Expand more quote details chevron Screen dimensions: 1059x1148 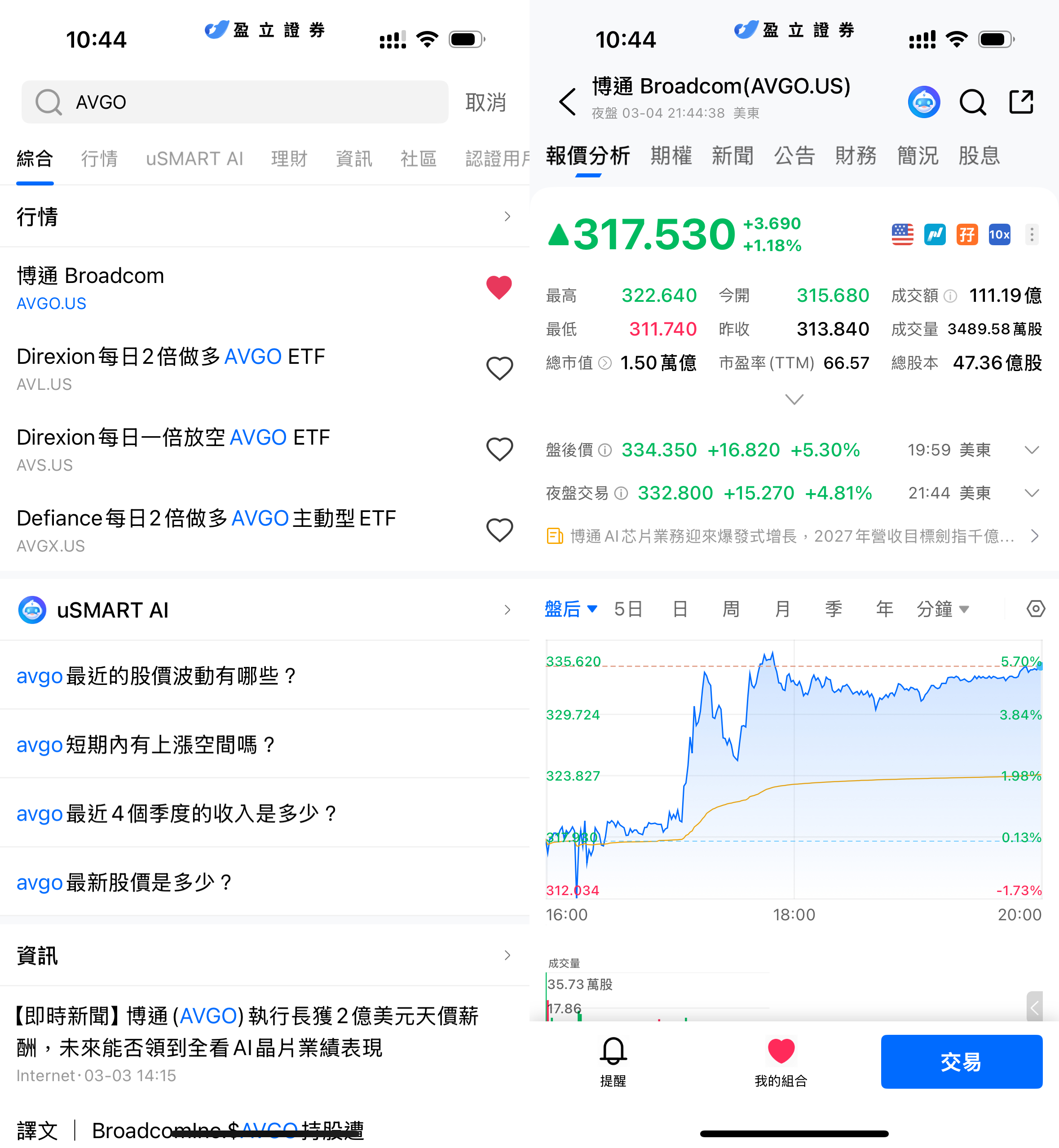(x=794, y=399)
